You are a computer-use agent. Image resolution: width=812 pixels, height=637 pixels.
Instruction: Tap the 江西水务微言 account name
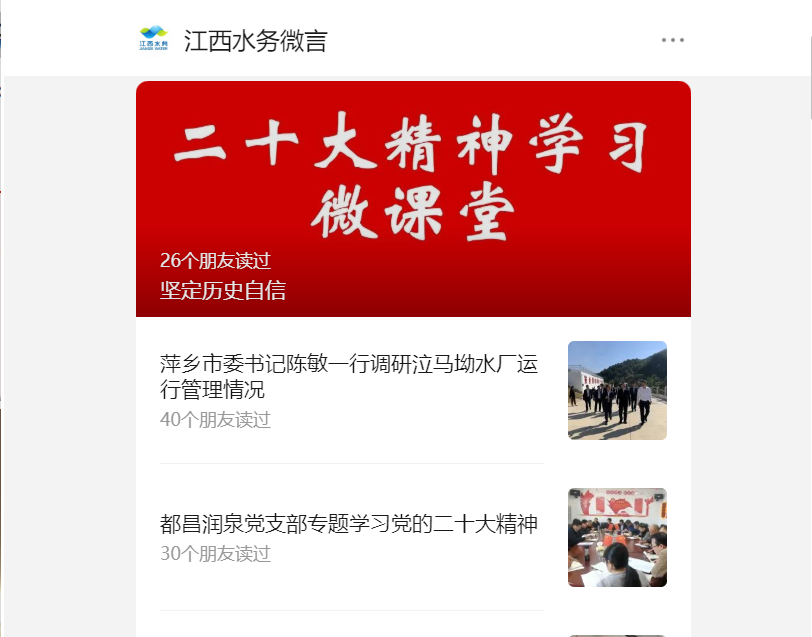coord(255,41)
